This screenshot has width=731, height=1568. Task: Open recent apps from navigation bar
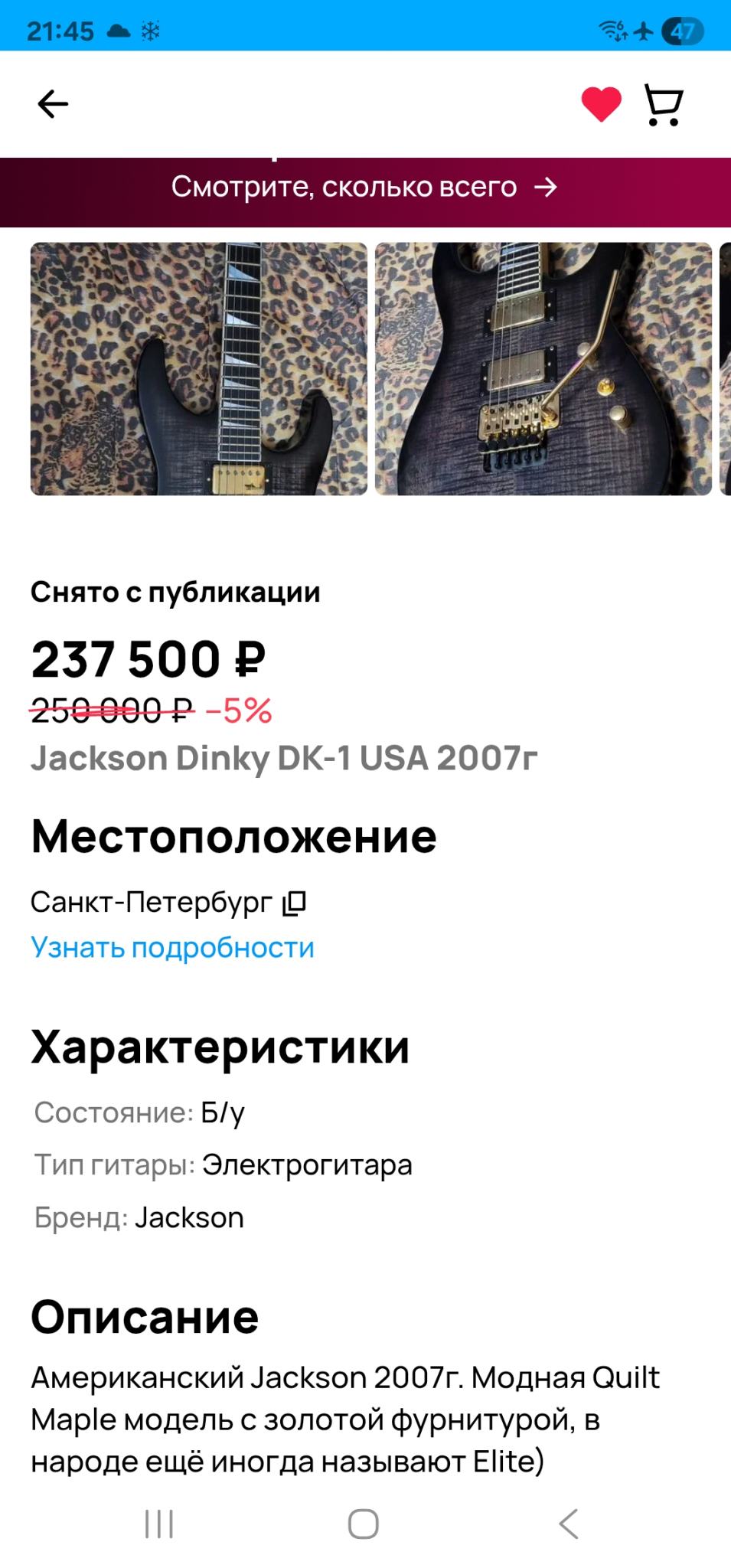point(159,1524)
